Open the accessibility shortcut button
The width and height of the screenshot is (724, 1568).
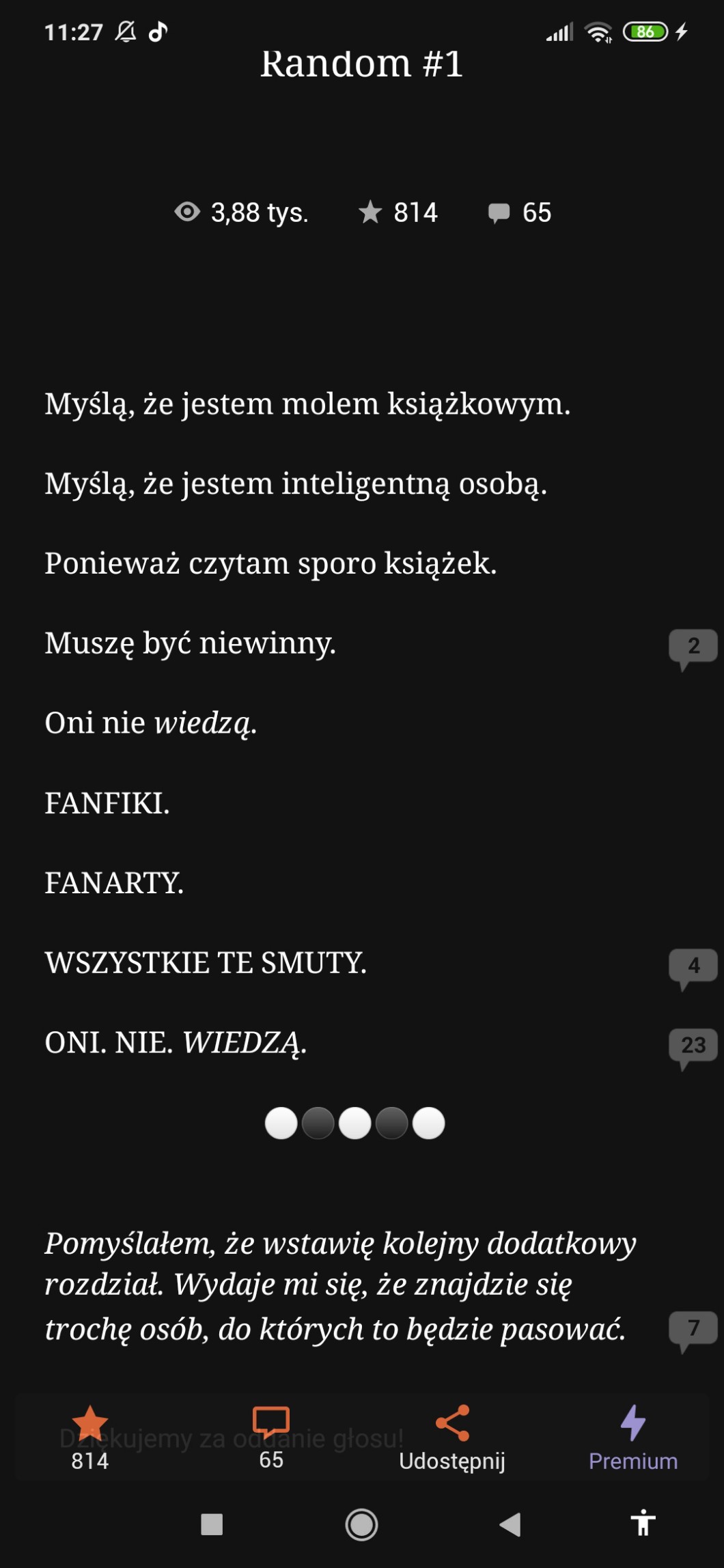[x=643, y=1524]
